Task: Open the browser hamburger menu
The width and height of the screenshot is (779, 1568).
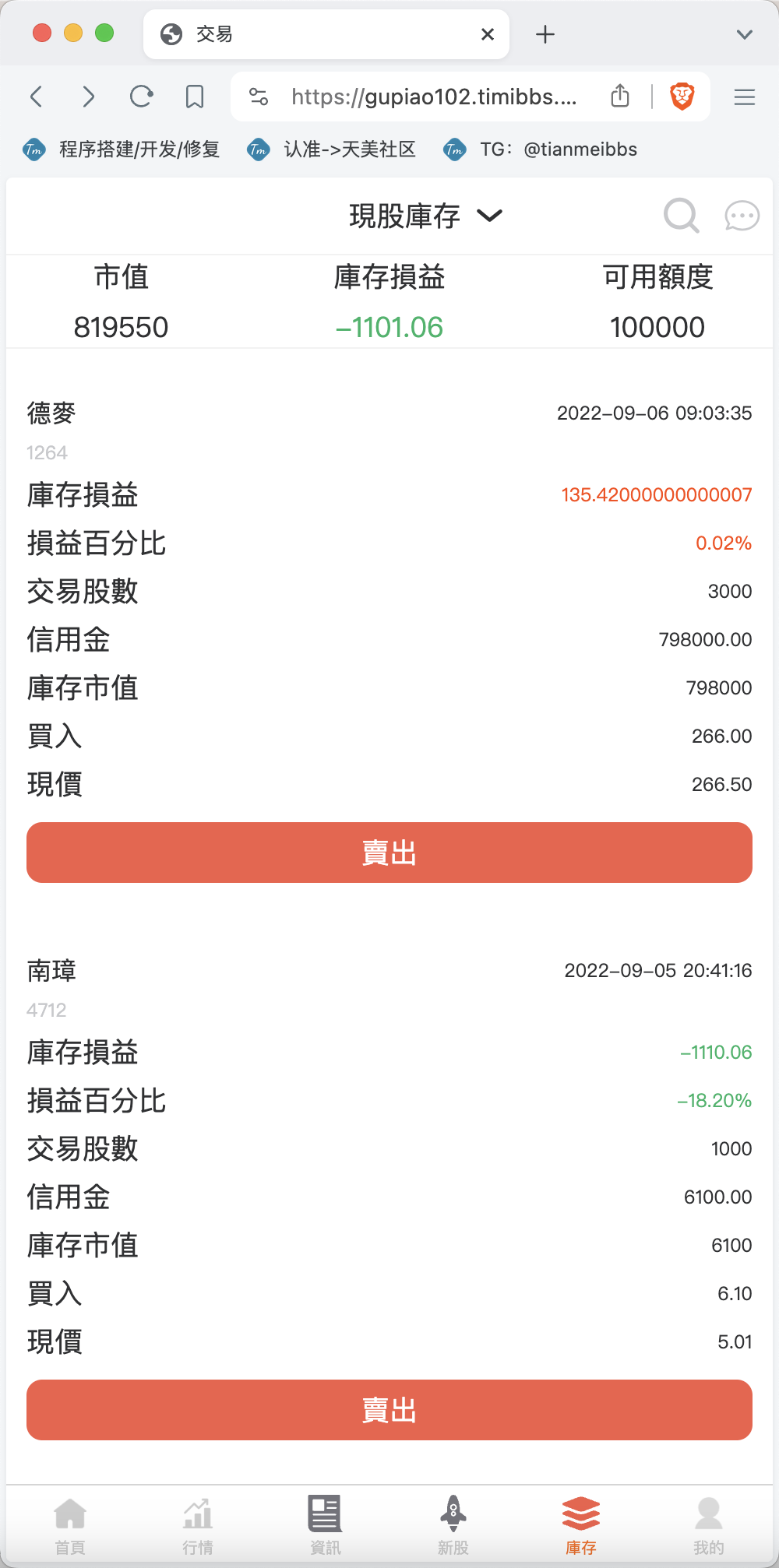Action: pyautogui.click(x=745, y=97)
